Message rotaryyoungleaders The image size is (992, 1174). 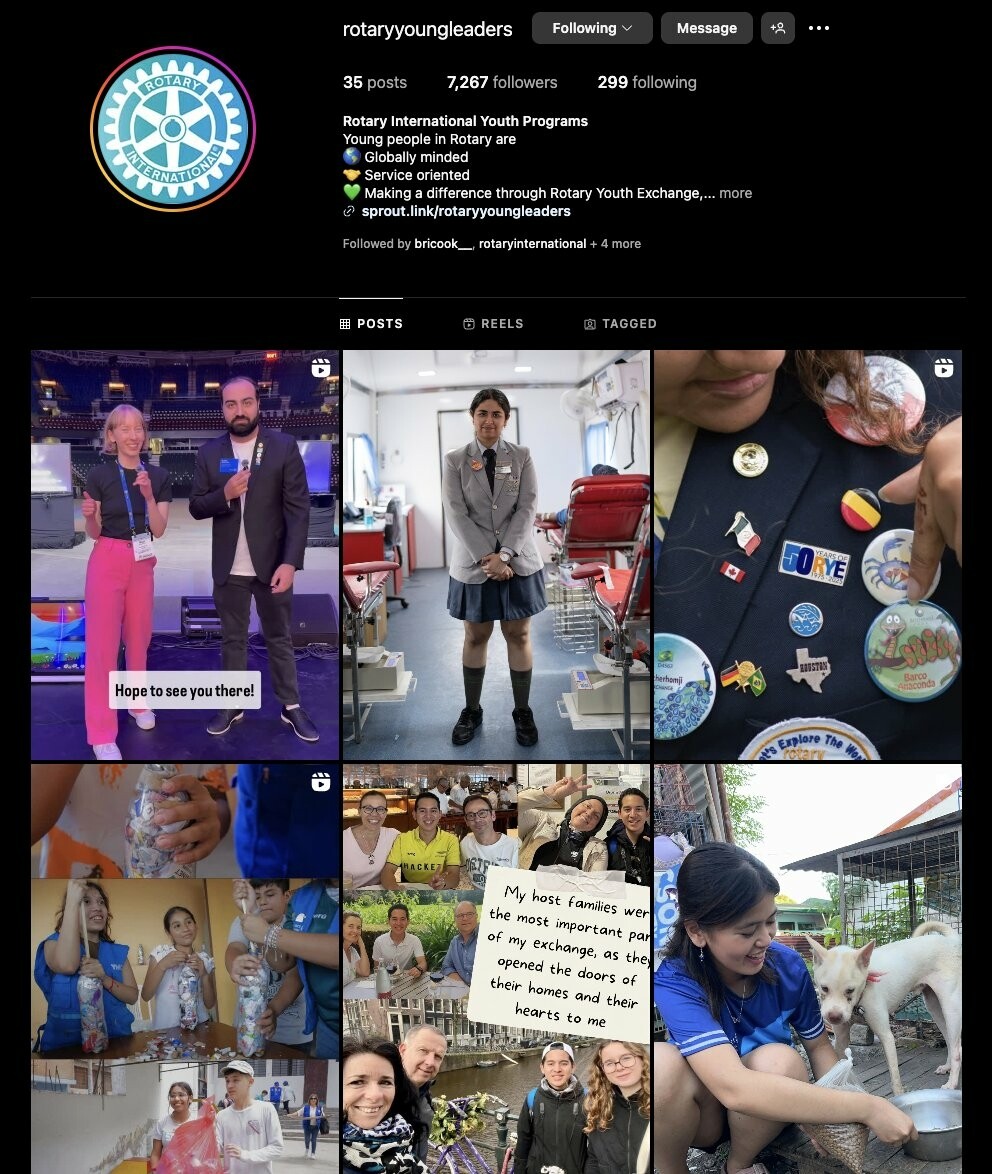coord(706,28)
